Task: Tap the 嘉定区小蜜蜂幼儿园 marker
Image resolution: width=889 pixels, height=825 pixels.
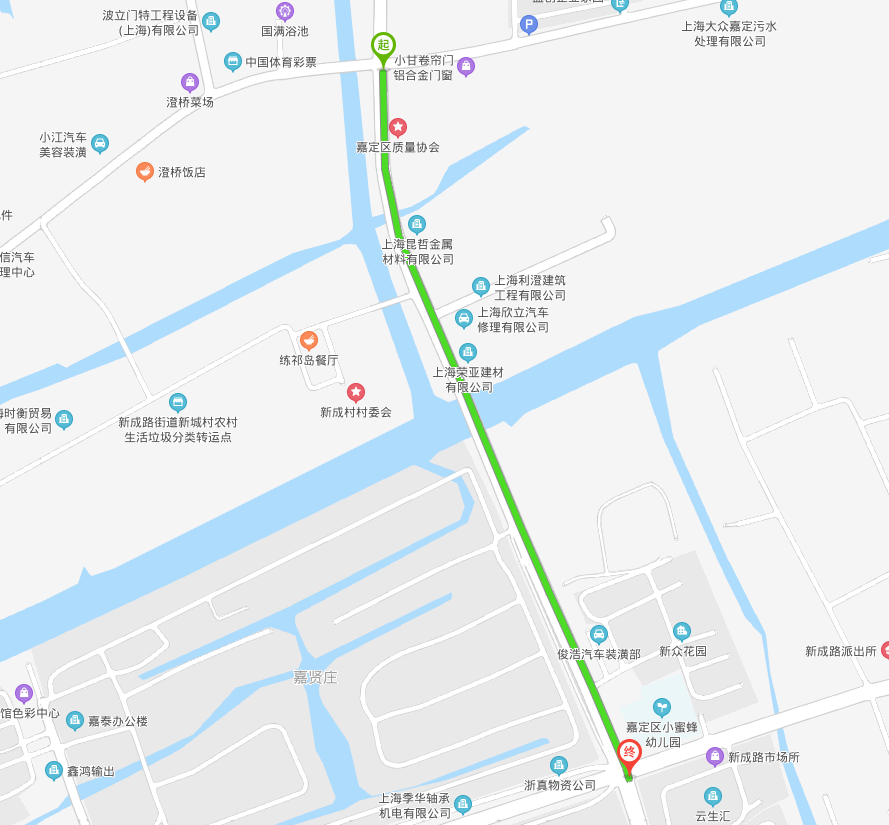Action: click(x=661, y=708)
